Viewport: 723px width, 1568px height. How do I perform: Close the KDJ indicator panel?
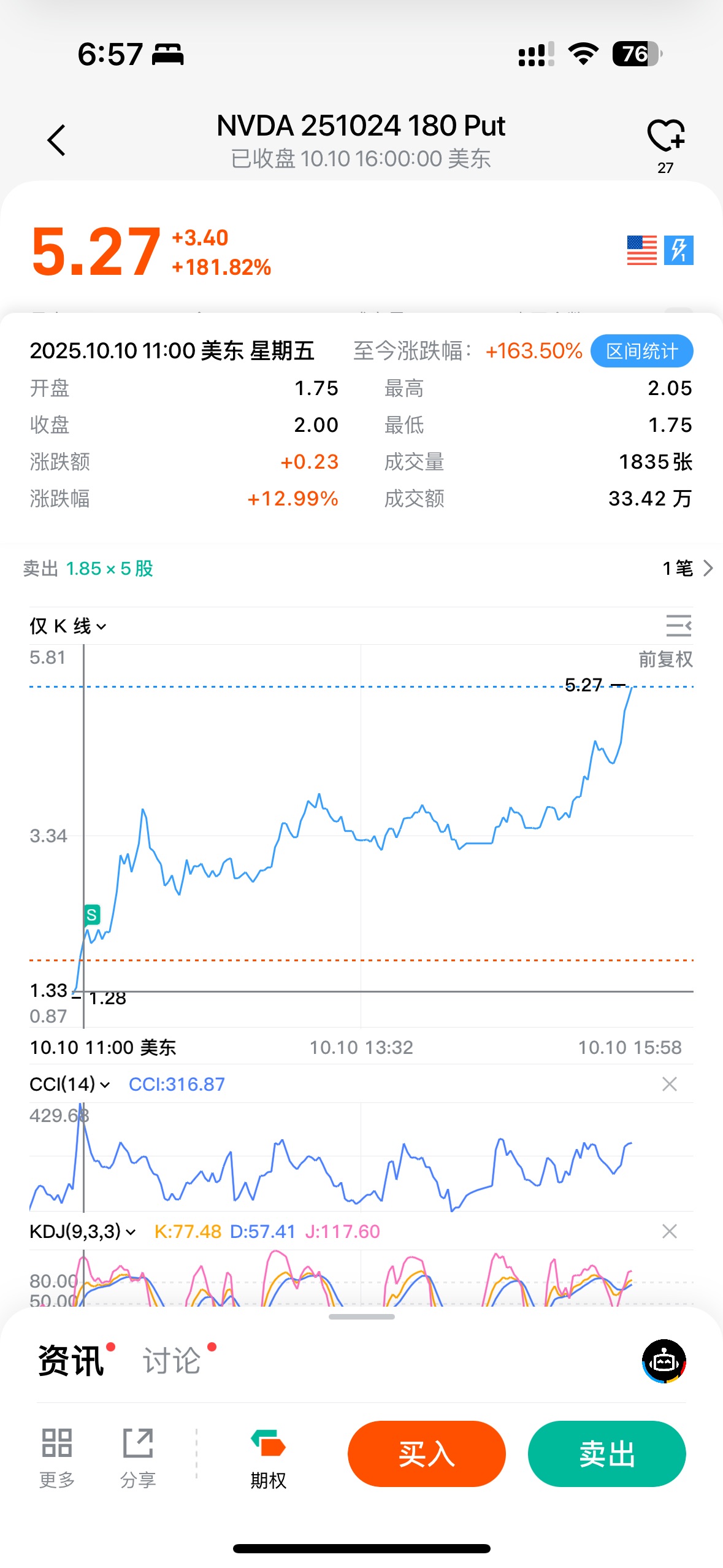pos(670,1231)
